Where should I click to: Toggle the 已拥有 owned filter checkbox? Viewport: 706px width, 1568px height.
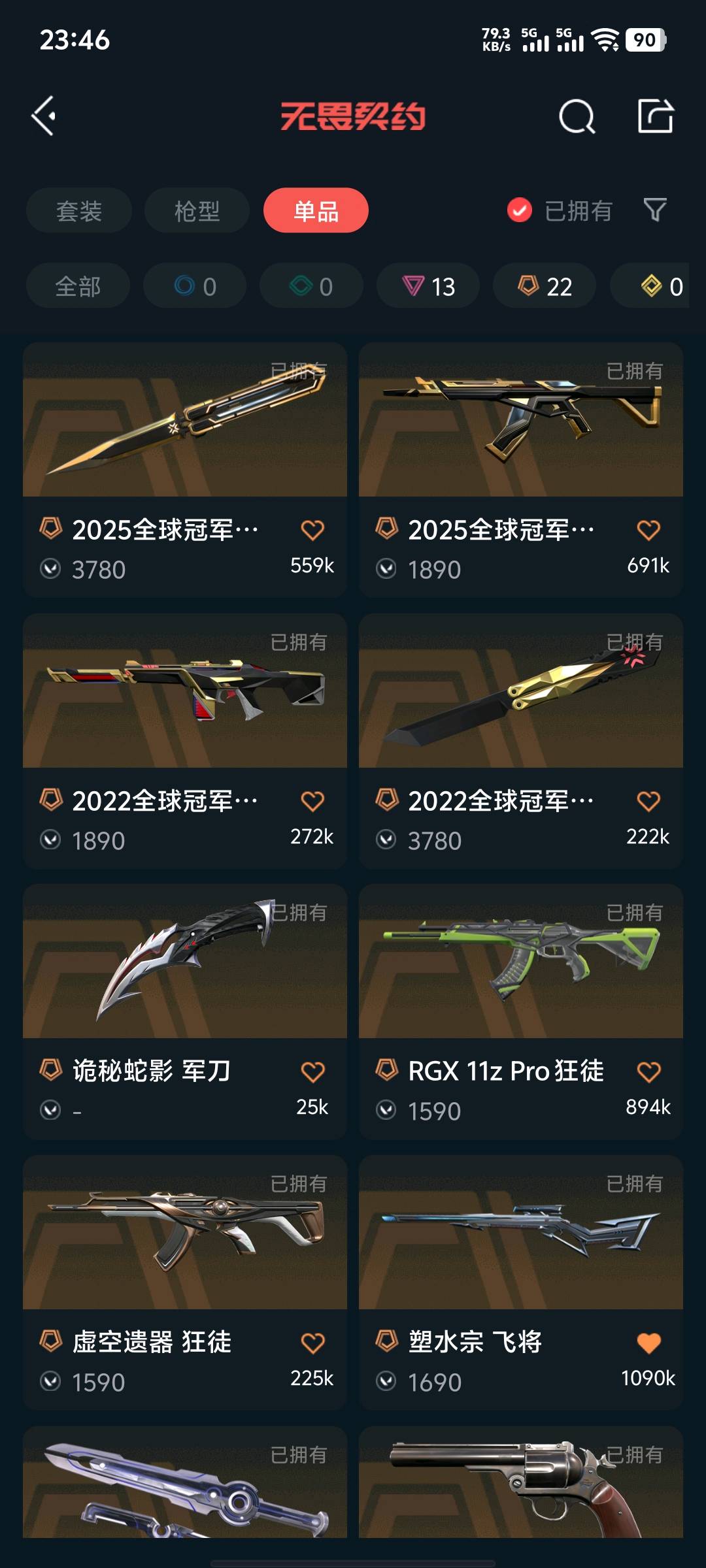(520, 210)
